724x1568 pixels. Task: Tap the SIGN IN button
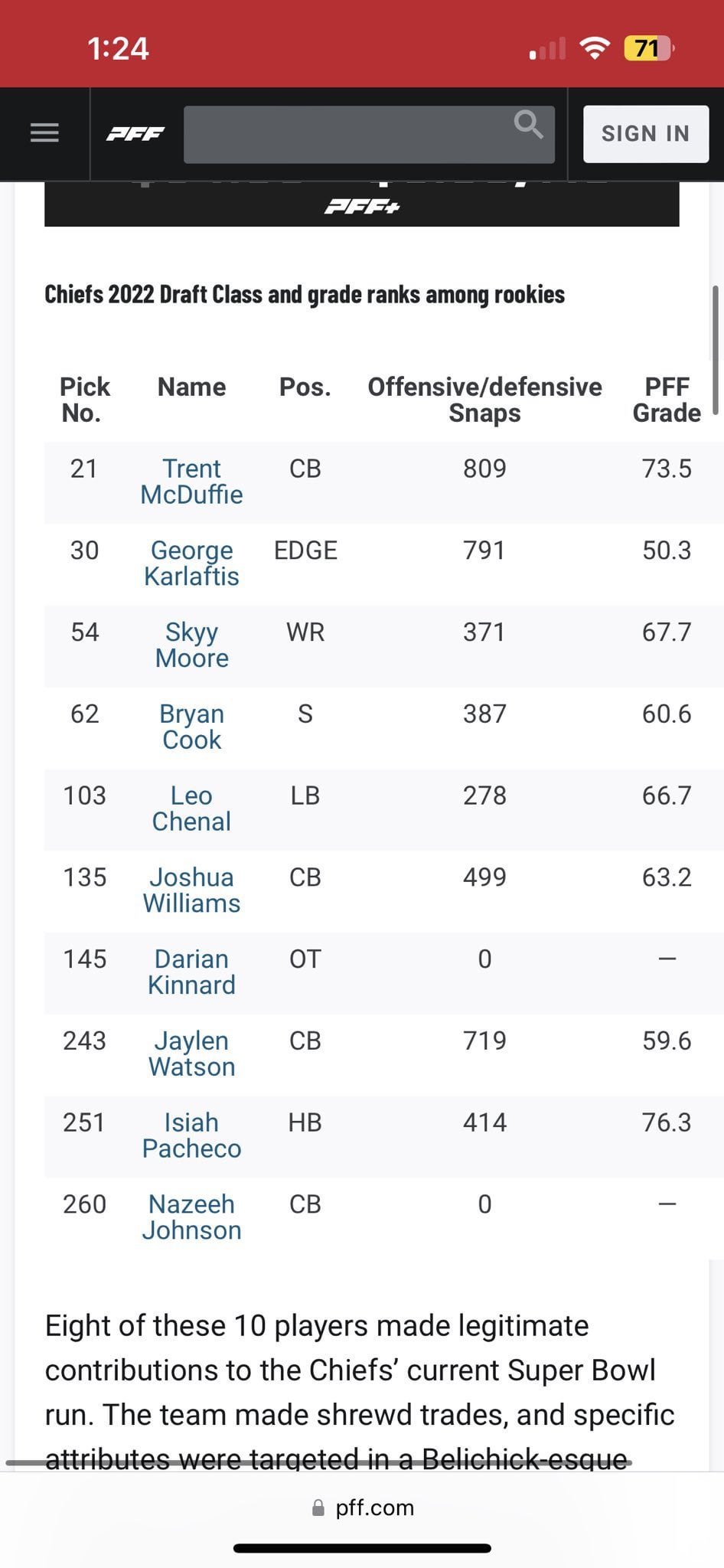645,134
